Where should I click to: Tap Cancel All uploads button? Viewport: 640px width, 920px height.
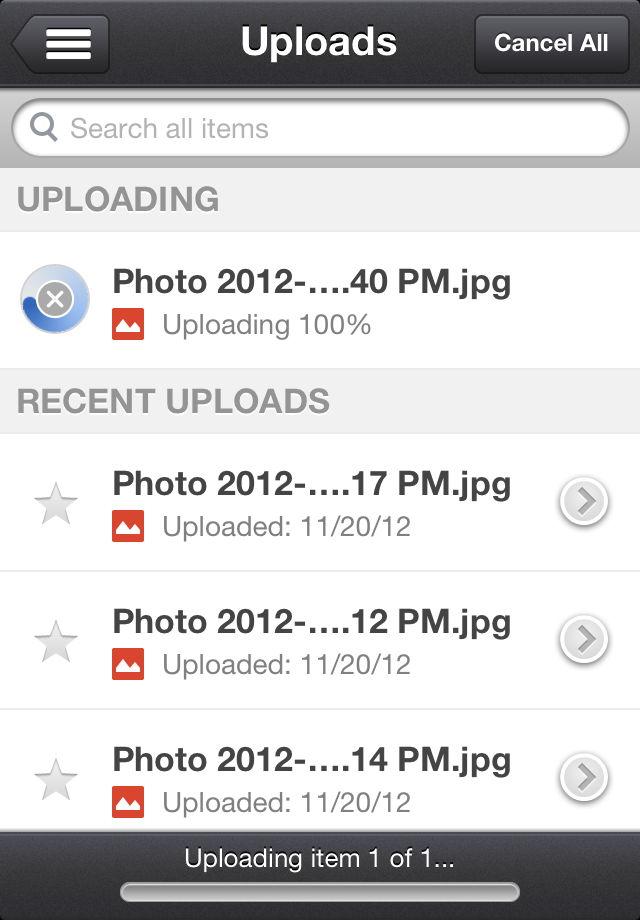click(551, 44)
